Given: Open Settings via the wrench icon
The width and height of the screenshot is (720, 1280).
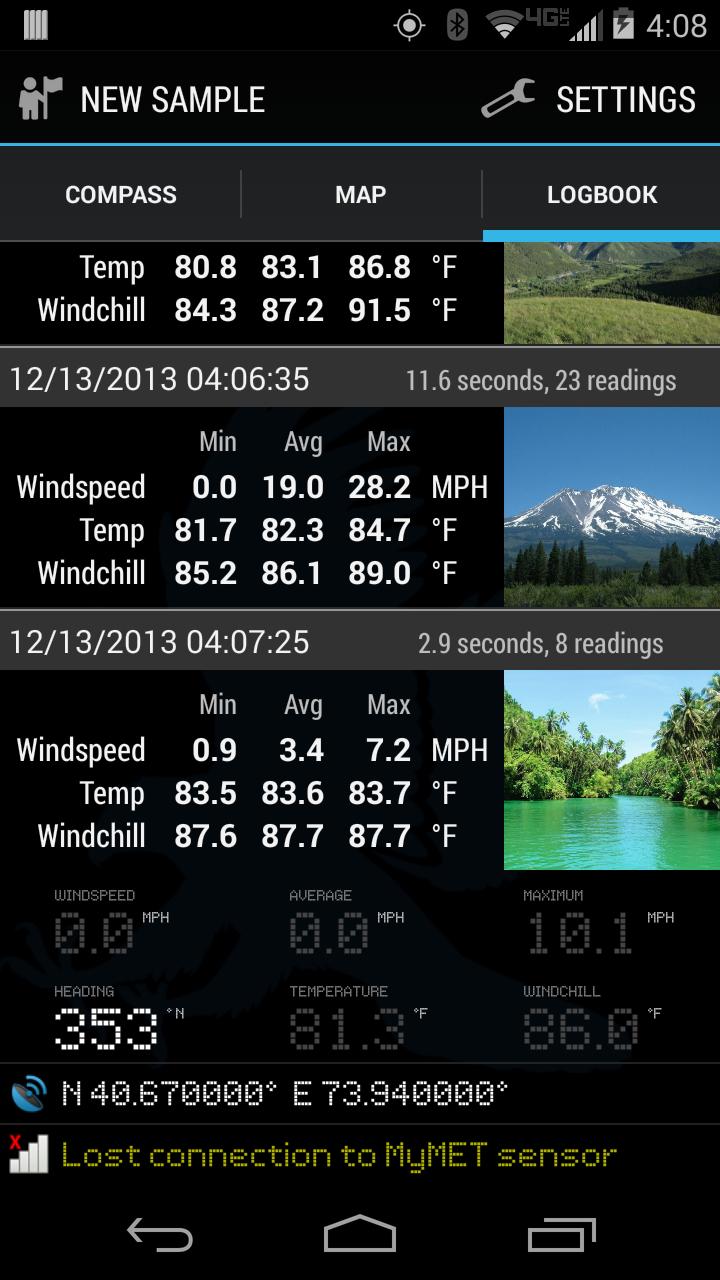Looking at the screenshot, I should 510,97.
